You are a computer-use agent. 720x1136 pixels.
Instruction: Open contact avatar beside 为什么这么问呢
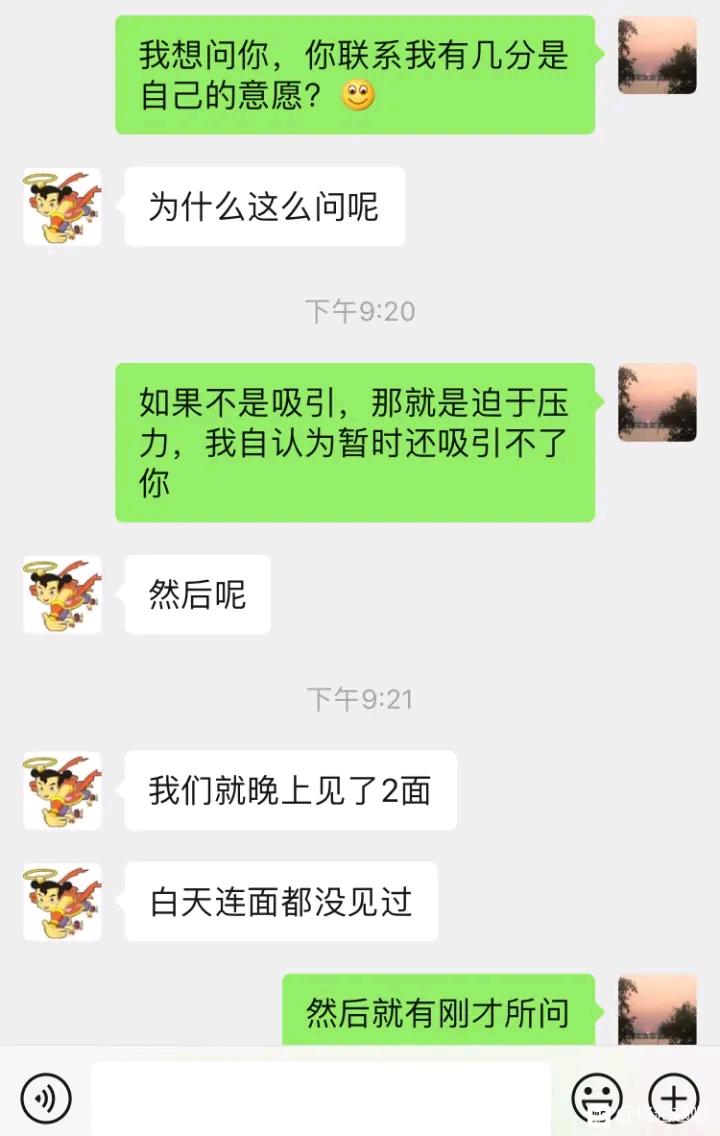pyautogui.click(x=62, y=207)
